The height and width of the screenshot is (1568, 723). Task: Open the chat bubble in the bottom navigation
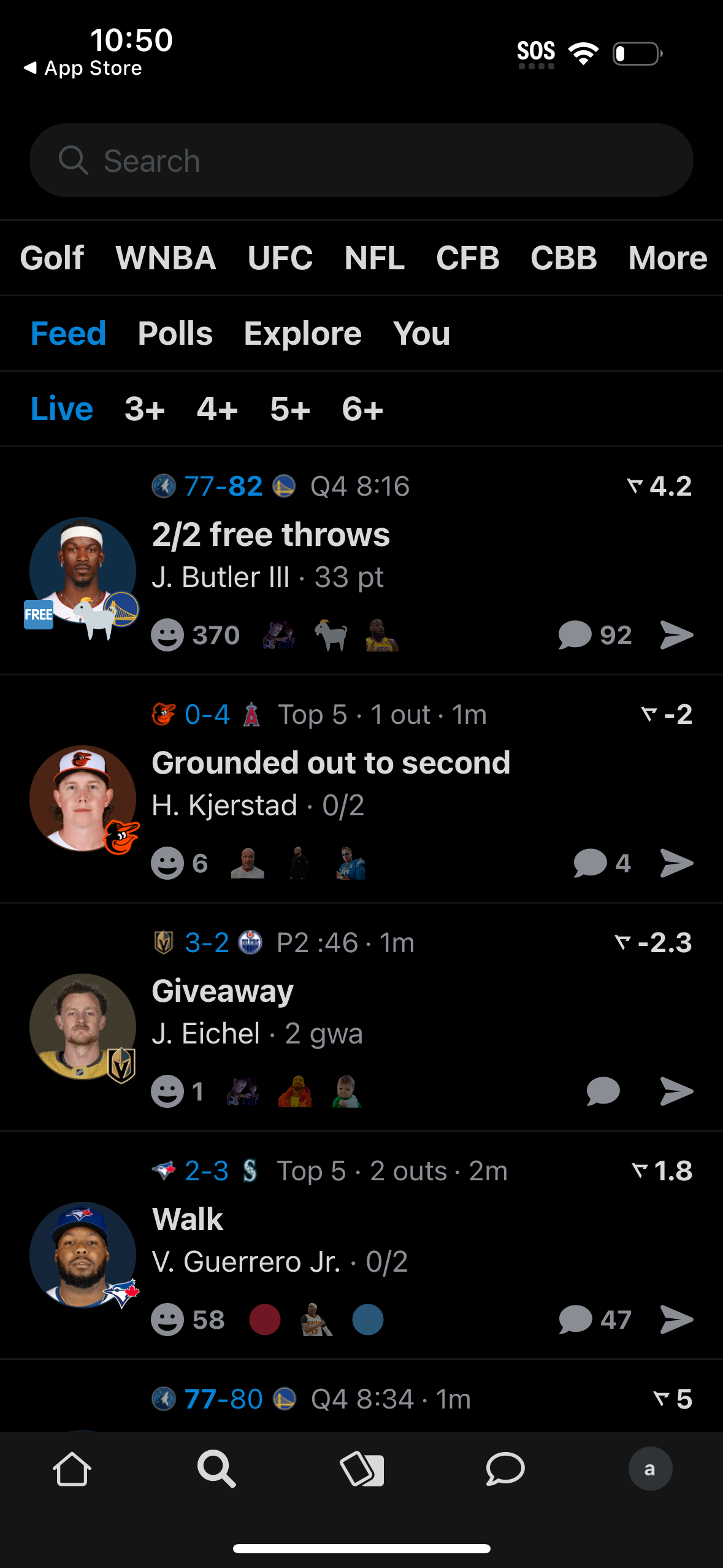[505, 1469]
